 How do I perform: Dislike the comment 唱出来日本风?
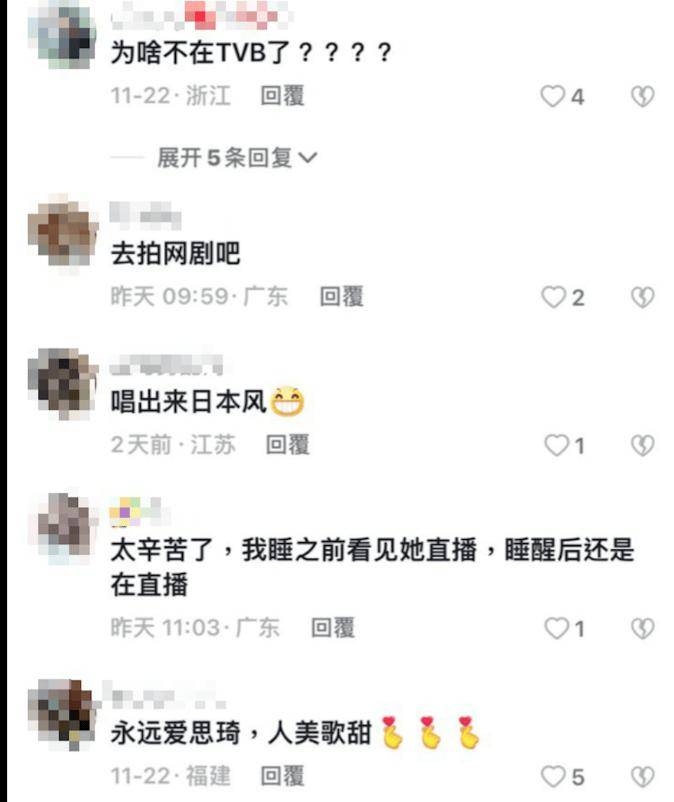click(643, 445)
